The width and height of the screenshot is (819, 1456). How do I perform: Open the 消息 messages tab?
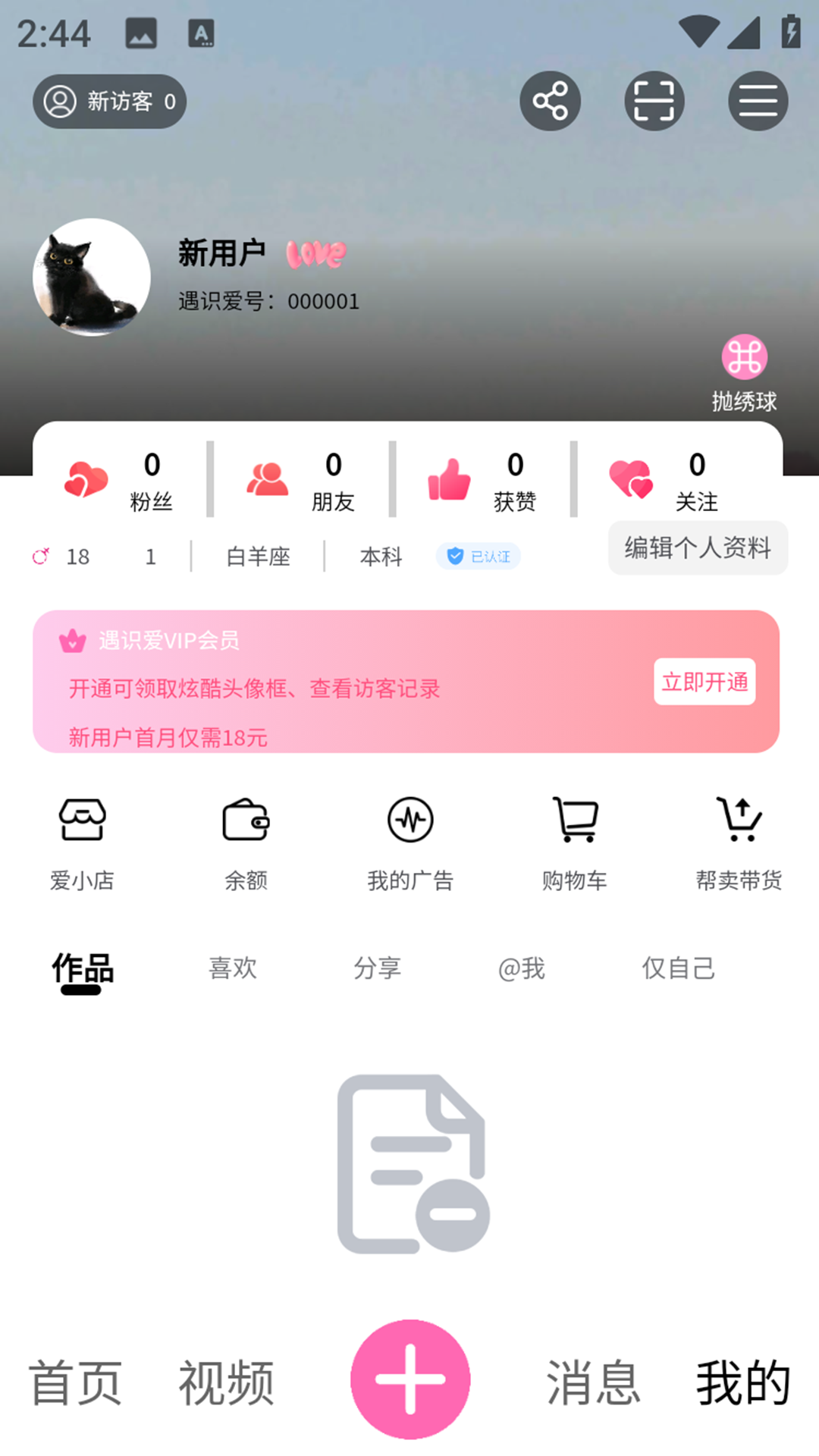[593, 1383]
